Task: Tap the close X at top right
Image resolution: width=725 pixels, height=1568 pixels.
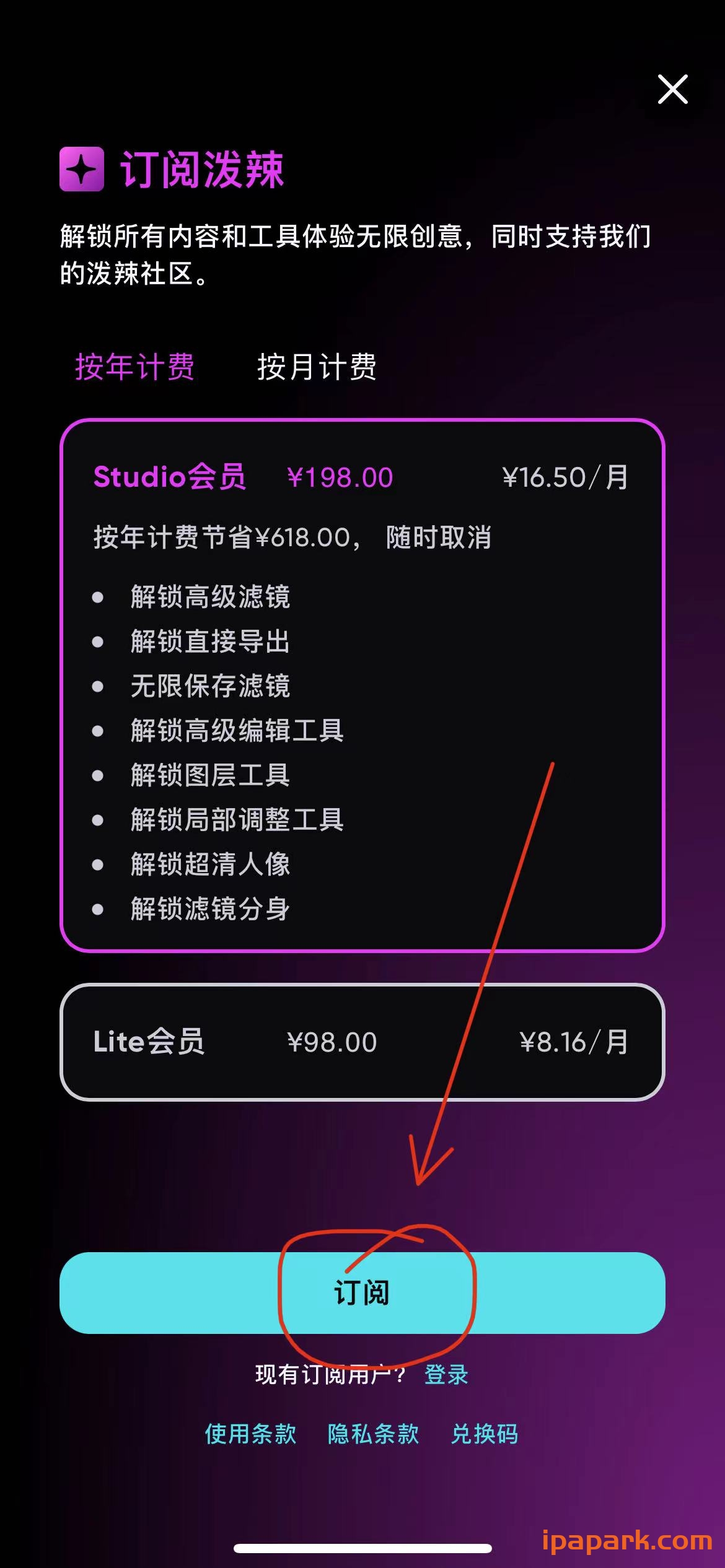Action: click(672, 89)
